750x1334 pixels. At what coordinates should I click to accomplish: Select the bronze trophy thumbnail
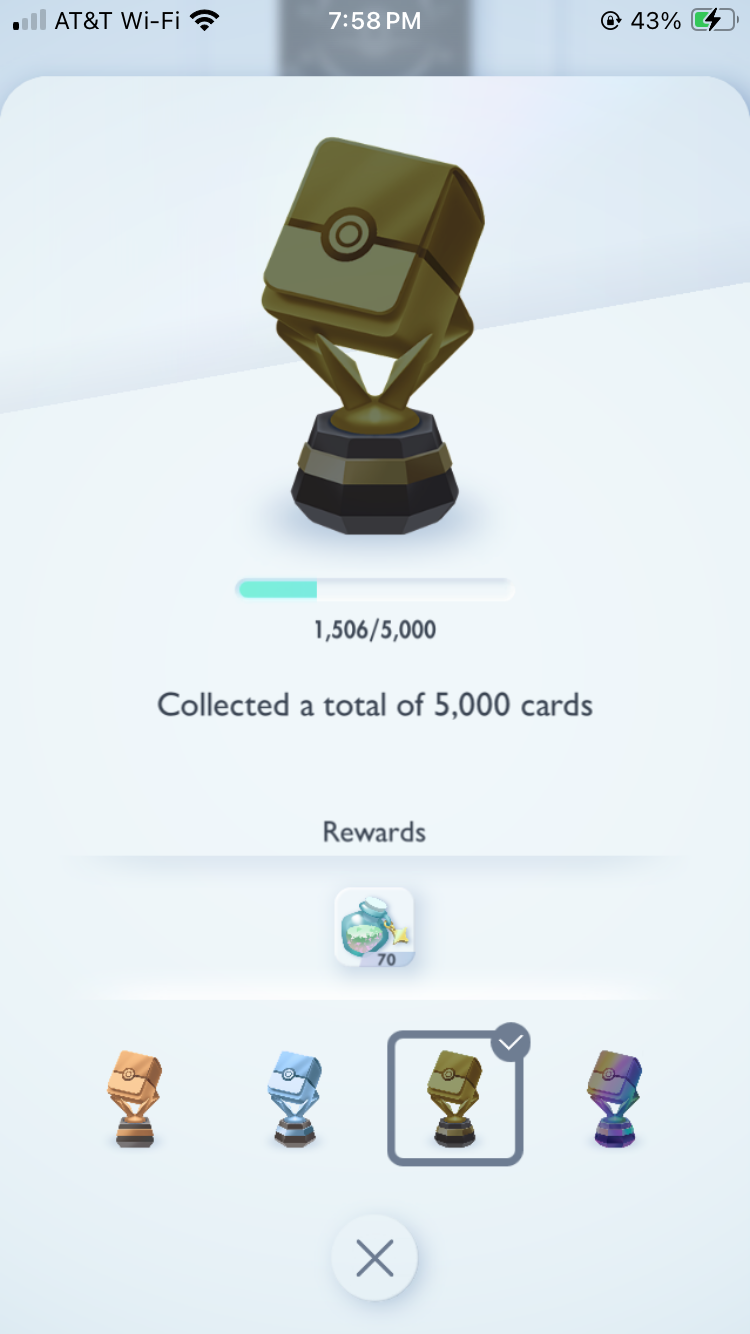coord(134,1098)
